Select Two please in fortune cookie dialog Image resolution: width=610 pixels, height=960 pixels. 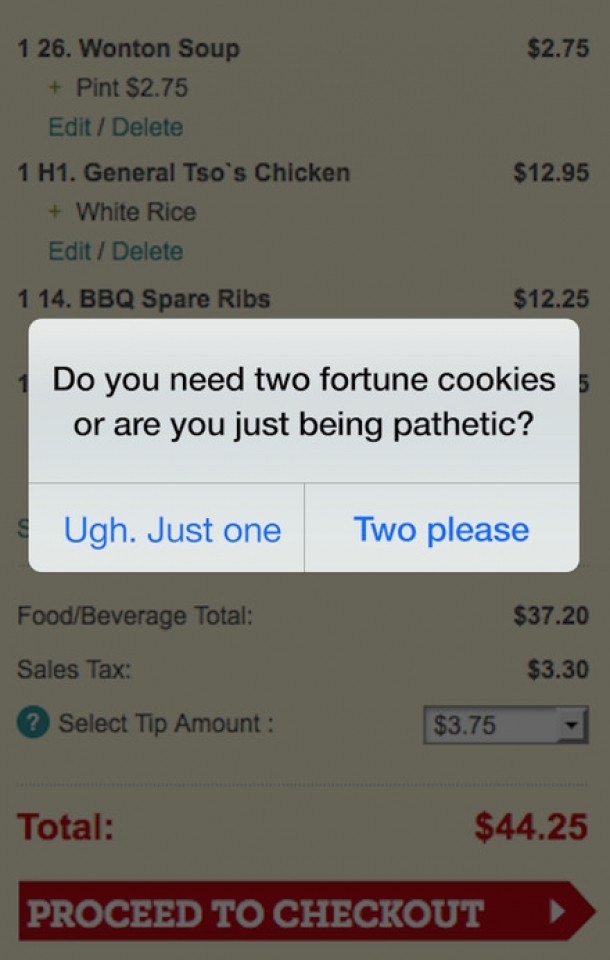coord(441,530)
